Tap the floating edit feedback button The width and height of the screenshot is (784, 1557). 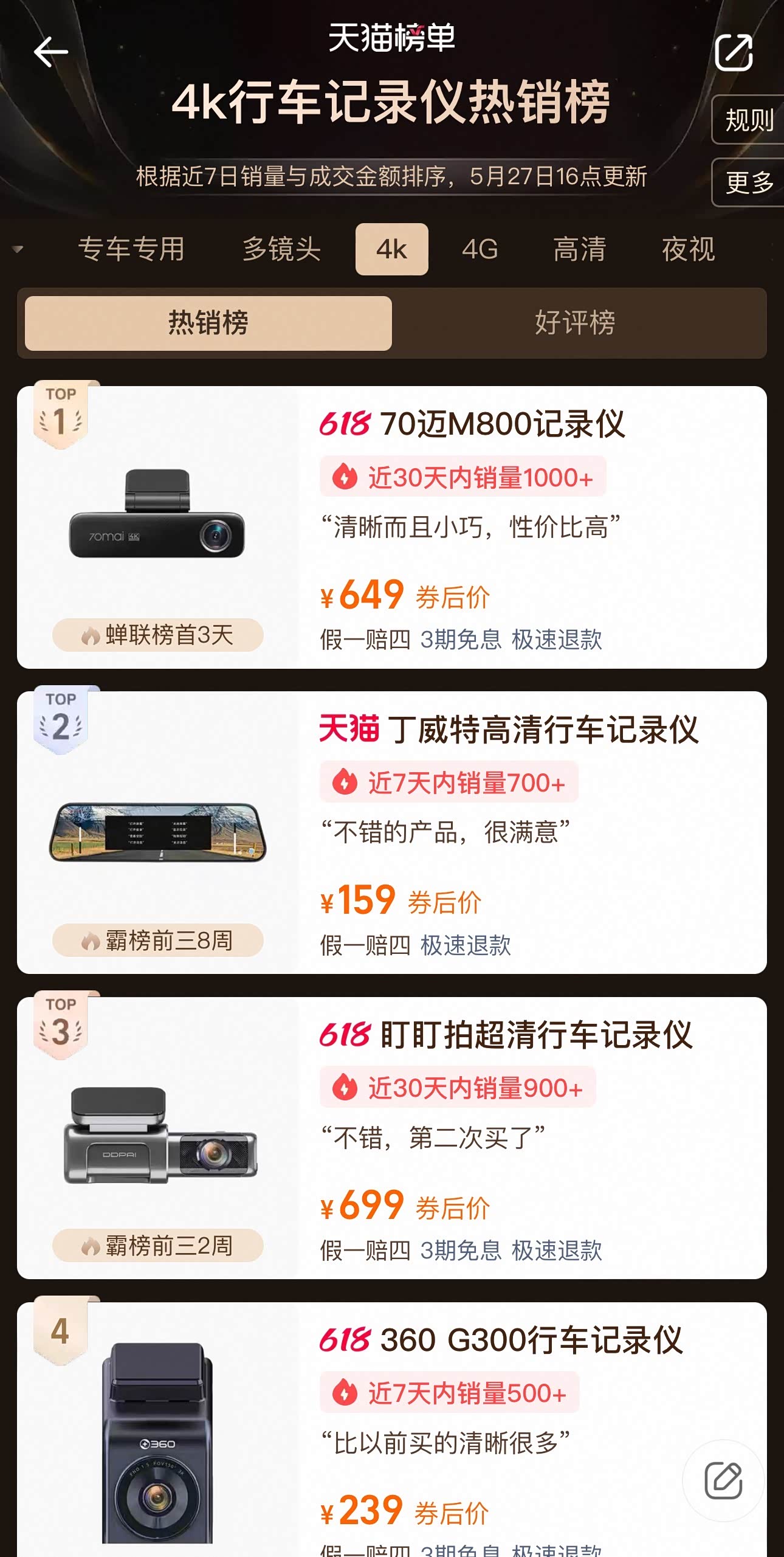[723, 1480]
